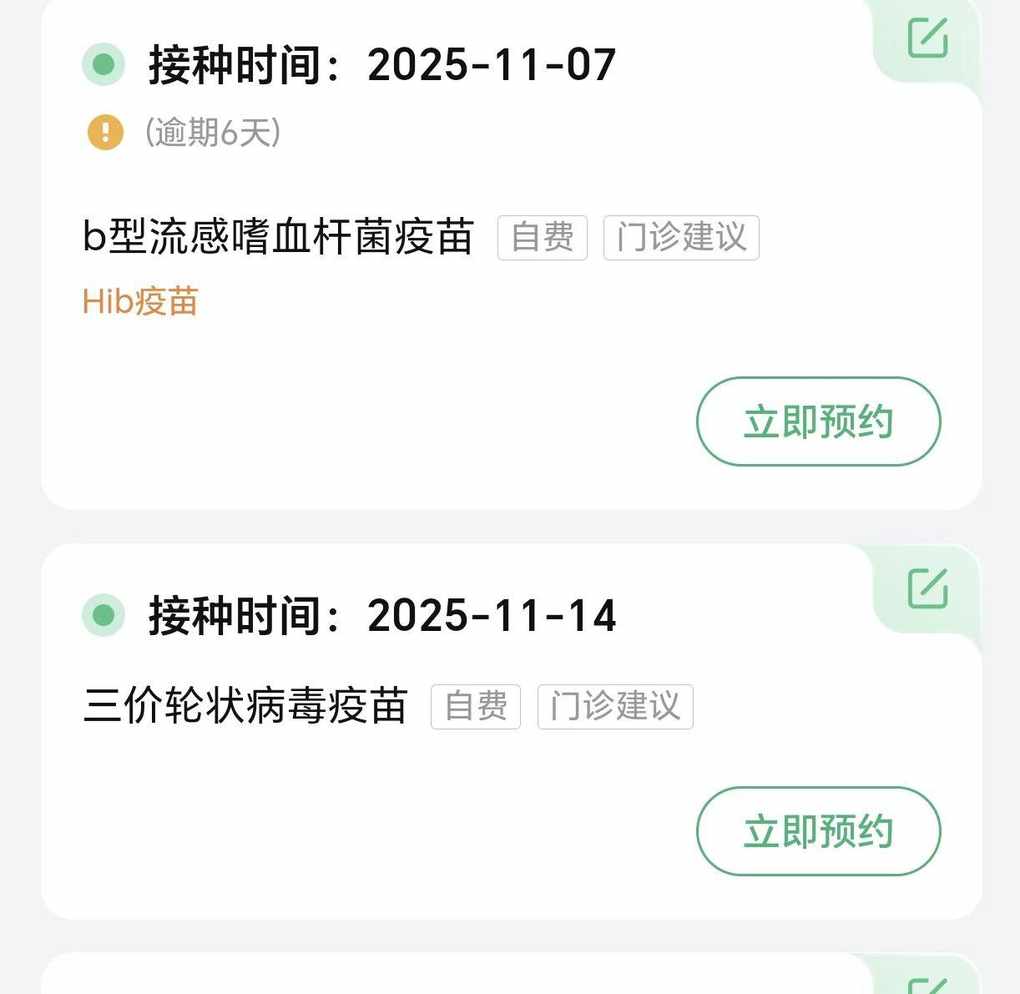Book 三价轮状病毒疫苗 with 立即预约
1020x994 pixels.
click(x=818, y=831)
